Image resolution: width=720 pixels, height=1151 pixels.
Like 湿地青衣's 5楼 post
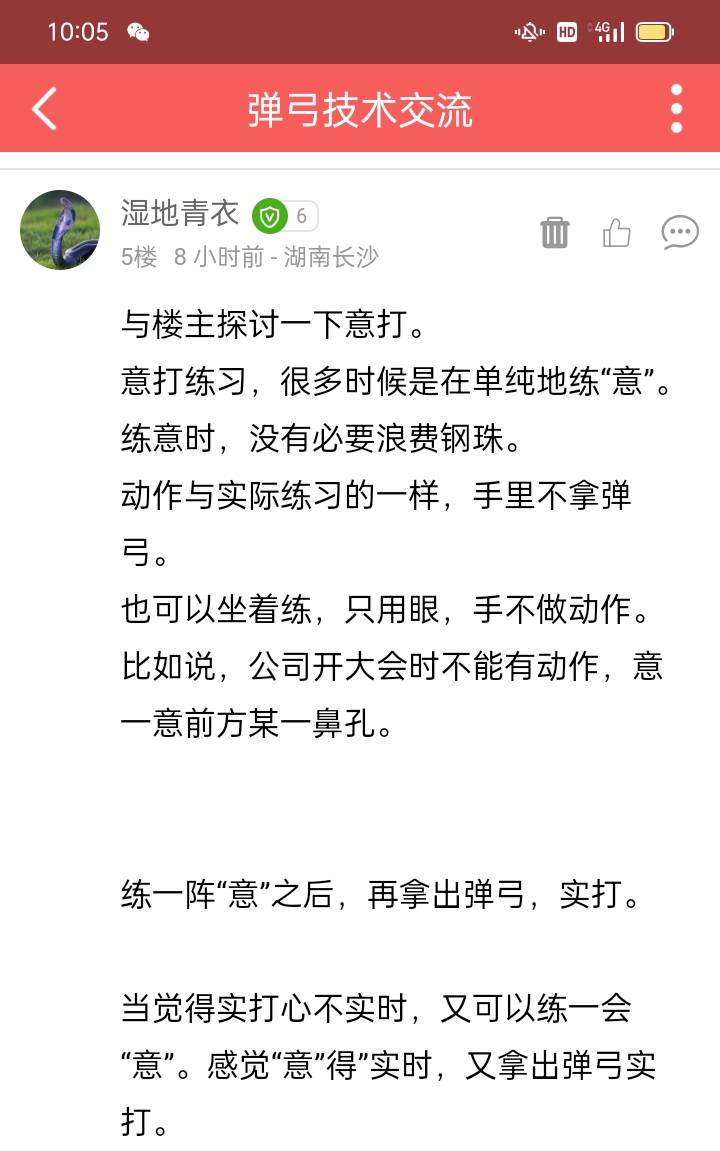pos(617,233)
